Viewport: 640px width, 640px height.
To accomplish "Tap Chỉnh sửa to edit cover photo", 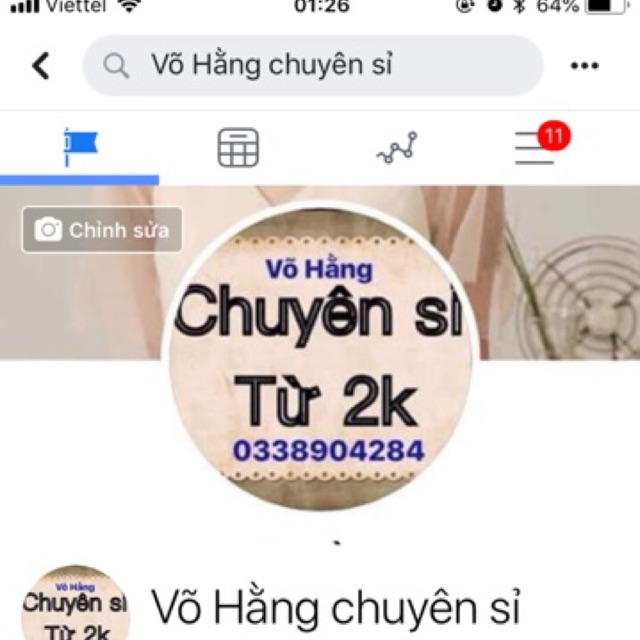I will [x=103, y=230].
